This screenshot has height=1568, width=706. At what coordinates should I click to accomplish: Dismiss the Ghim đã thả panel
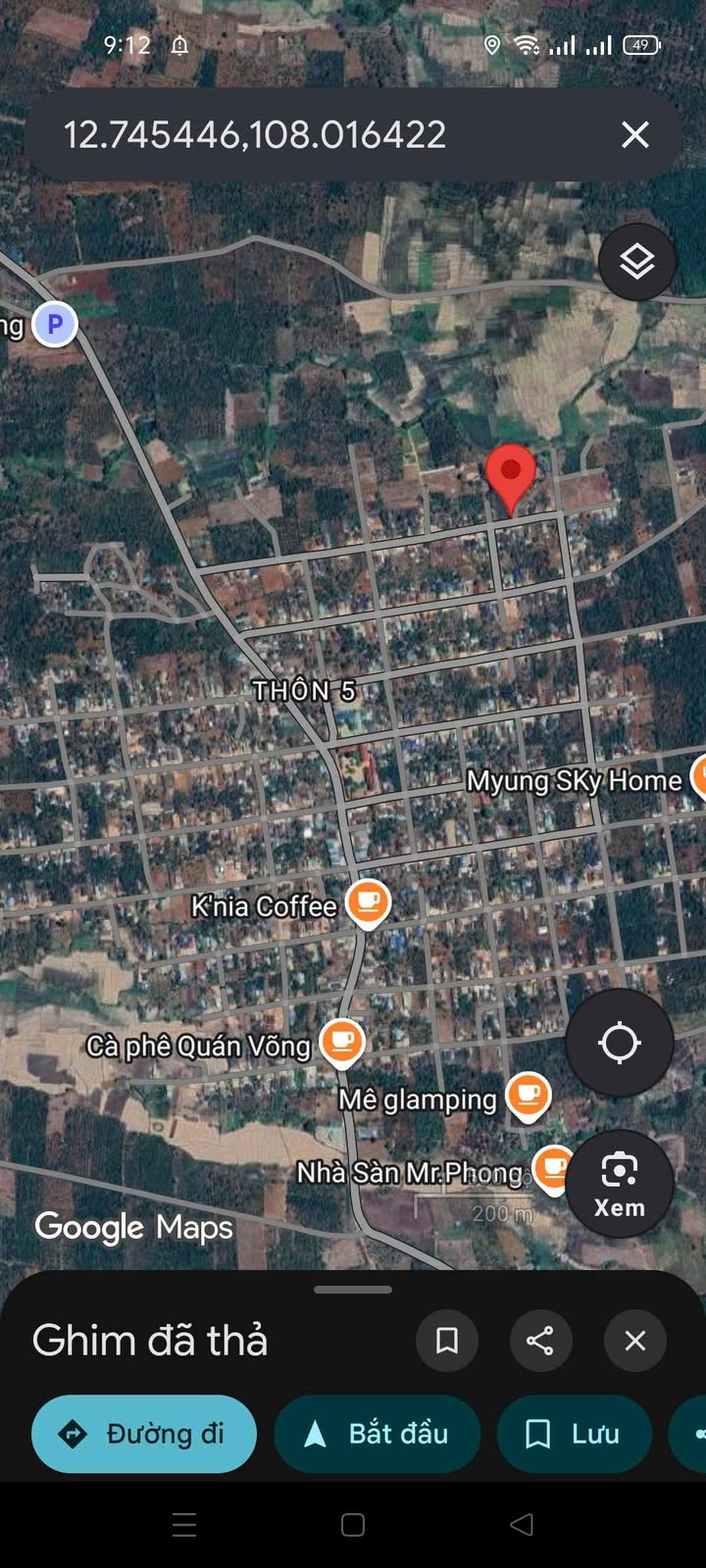(635, 1340)
